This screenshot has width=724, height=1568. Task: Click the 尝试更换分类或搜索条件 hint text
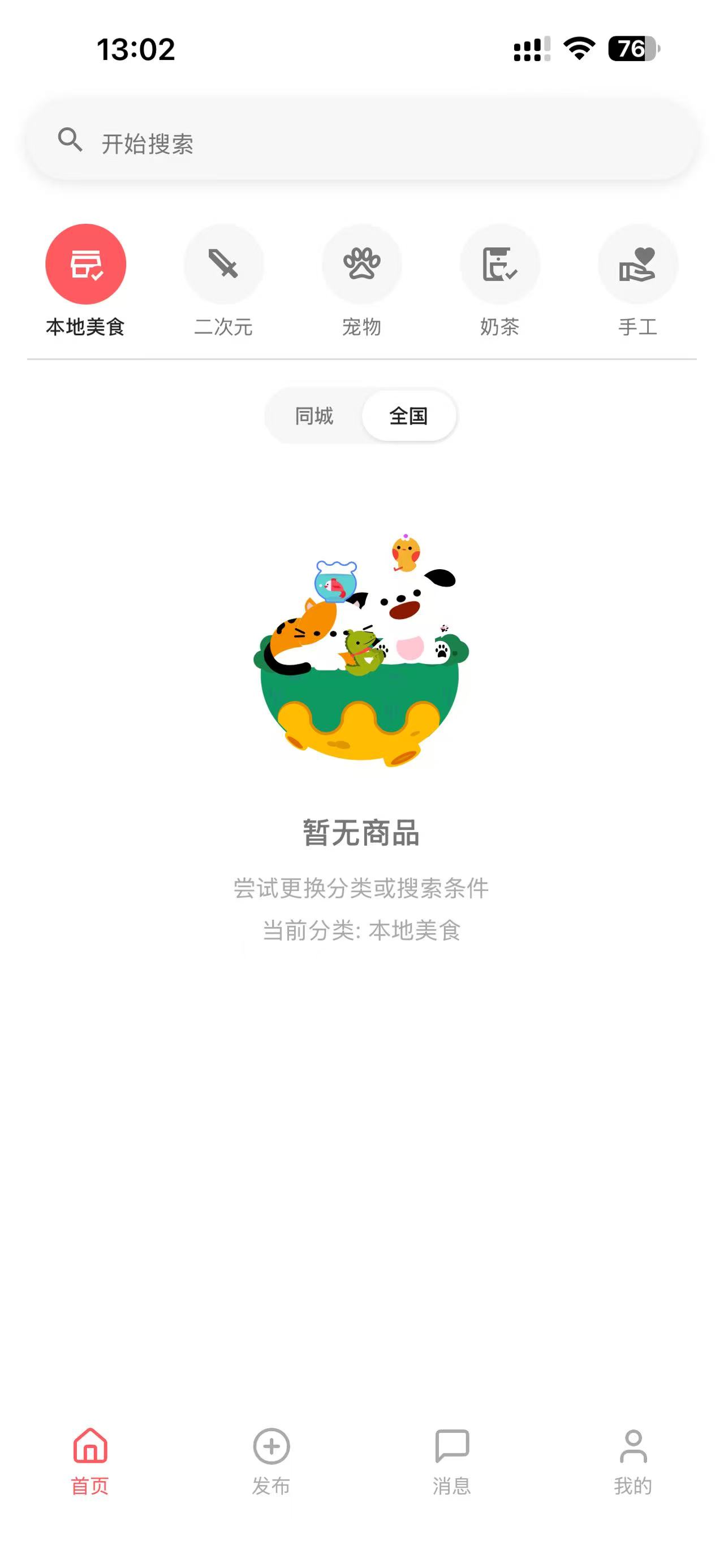point(361,888)
